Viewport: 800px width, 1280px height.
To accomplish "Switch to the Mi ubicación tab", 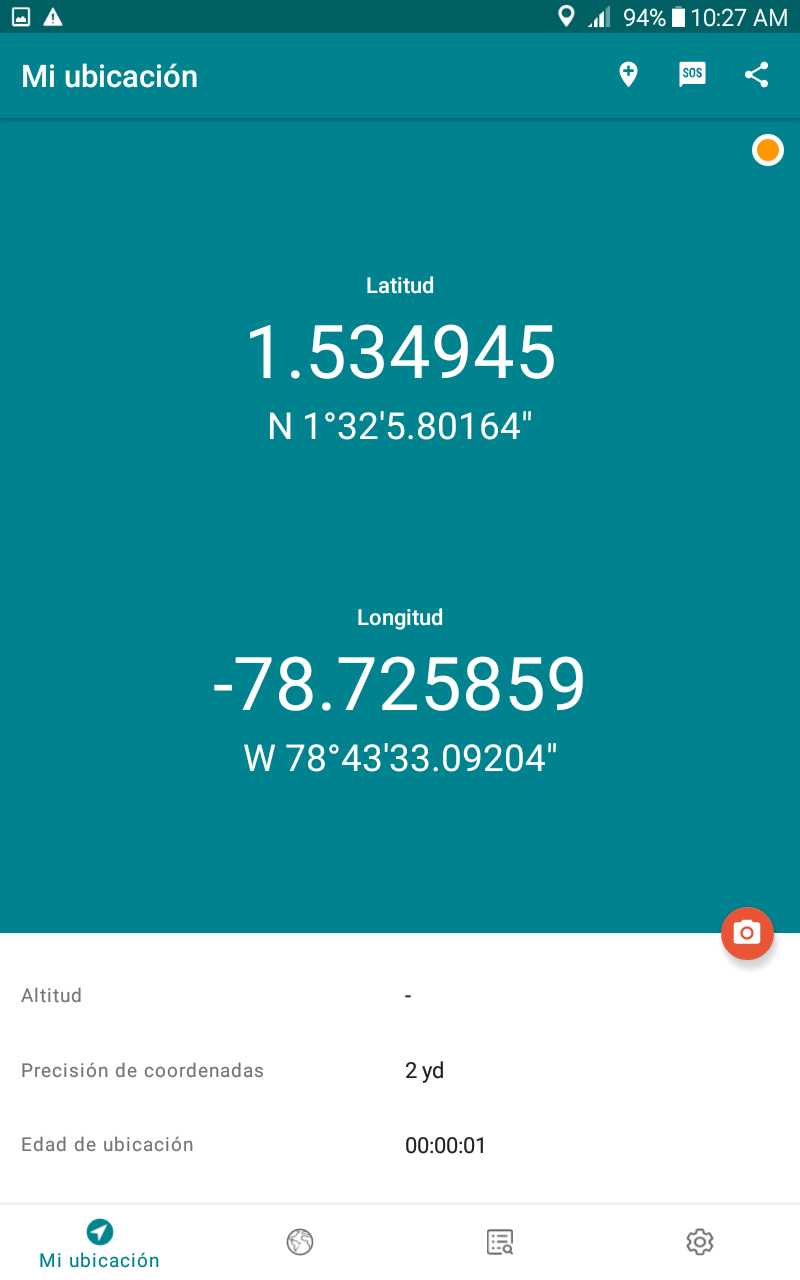I will (x=100, y=1243).
